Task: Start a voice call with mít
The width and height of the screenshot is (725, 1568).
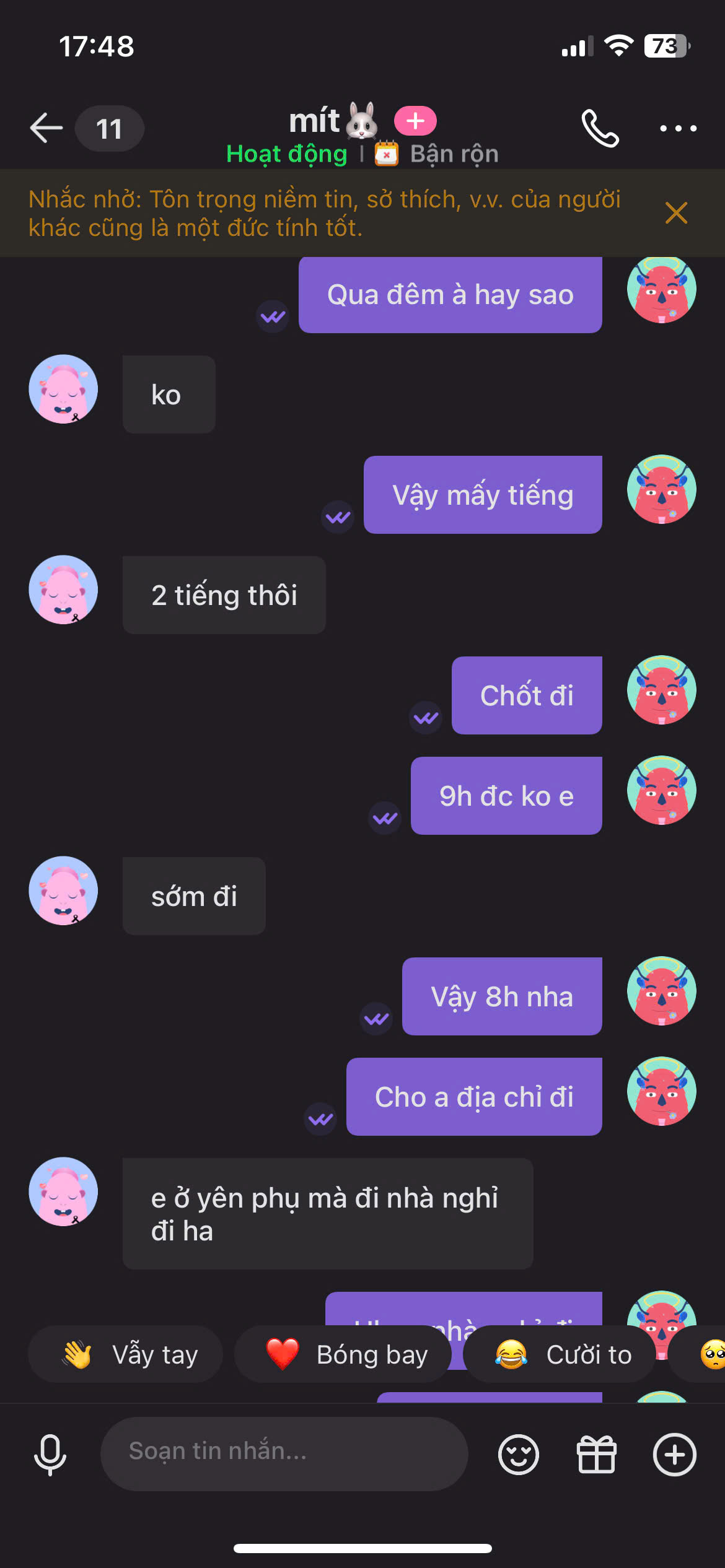Action: click(599, 128)
